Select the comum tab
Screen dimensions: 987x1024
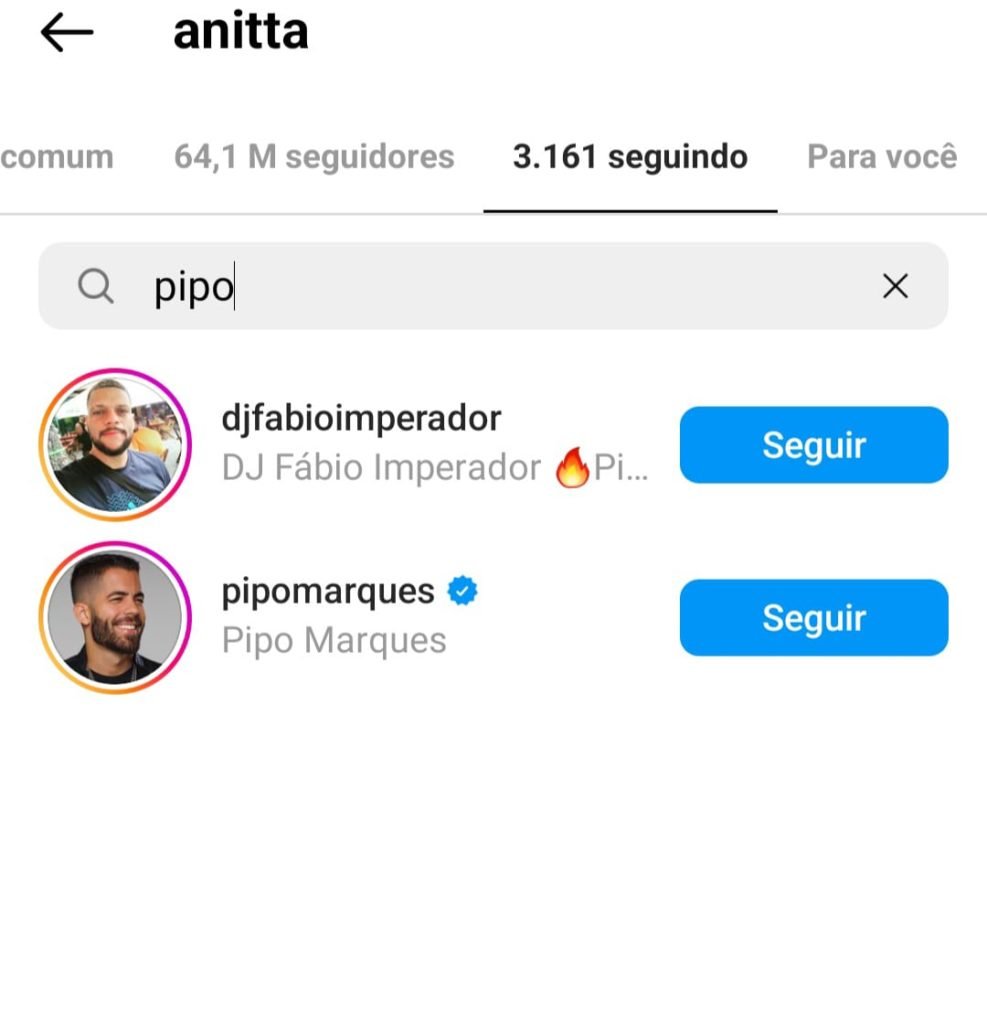(x=55, y=156)
